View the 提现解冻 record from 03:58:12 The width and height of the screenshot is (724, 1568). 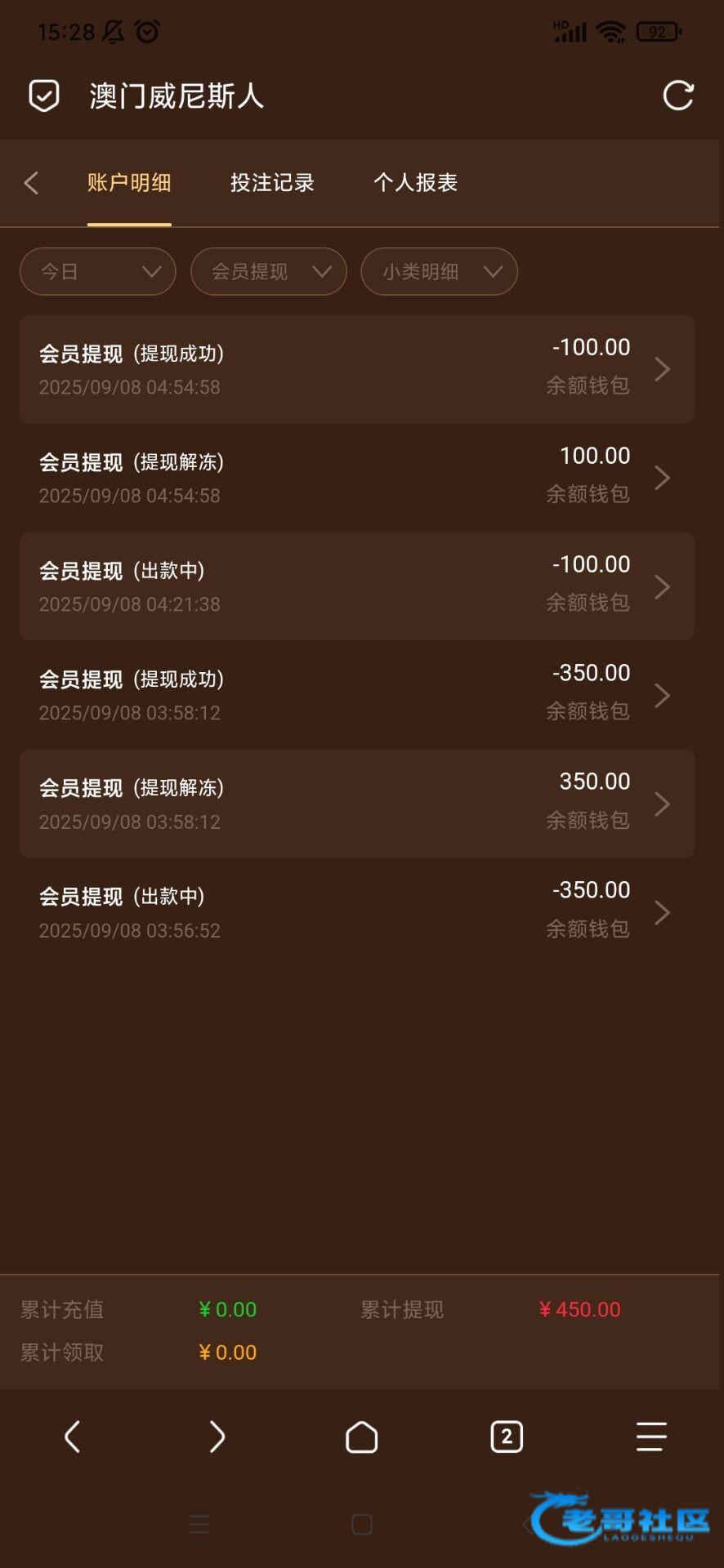357,804
